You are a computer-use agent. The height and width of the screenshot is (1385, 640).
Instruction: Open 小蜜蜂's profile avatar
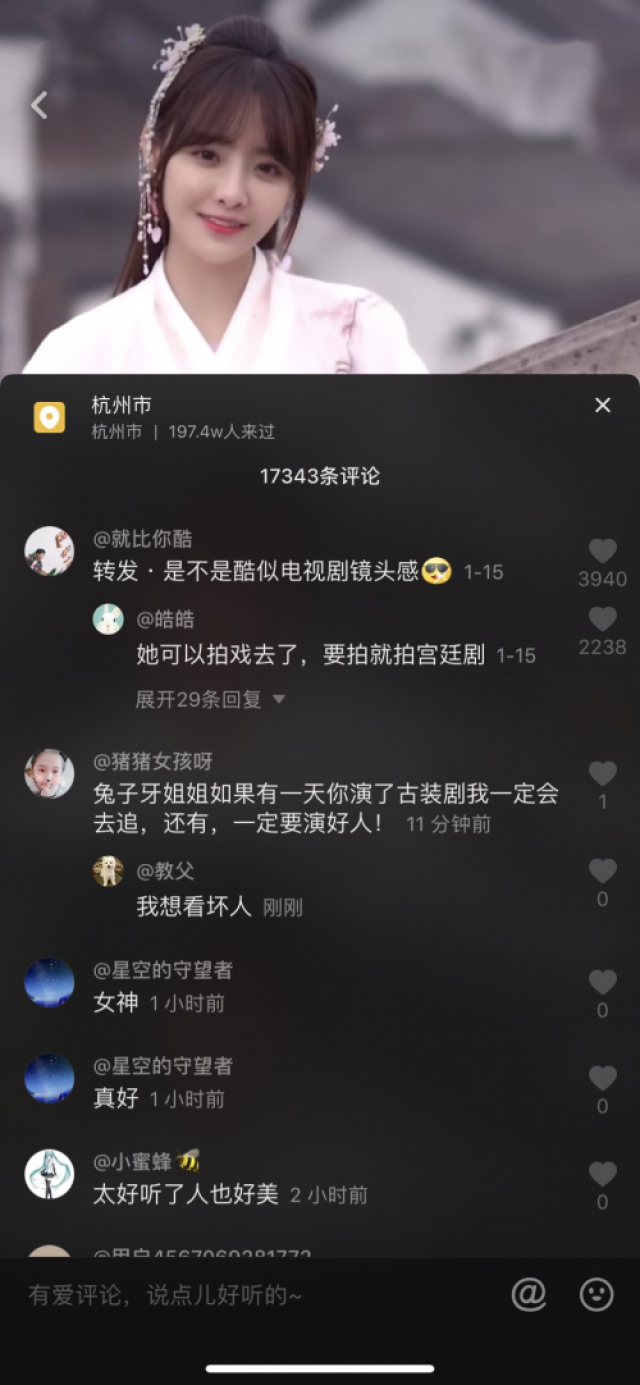click(49, 1174)
